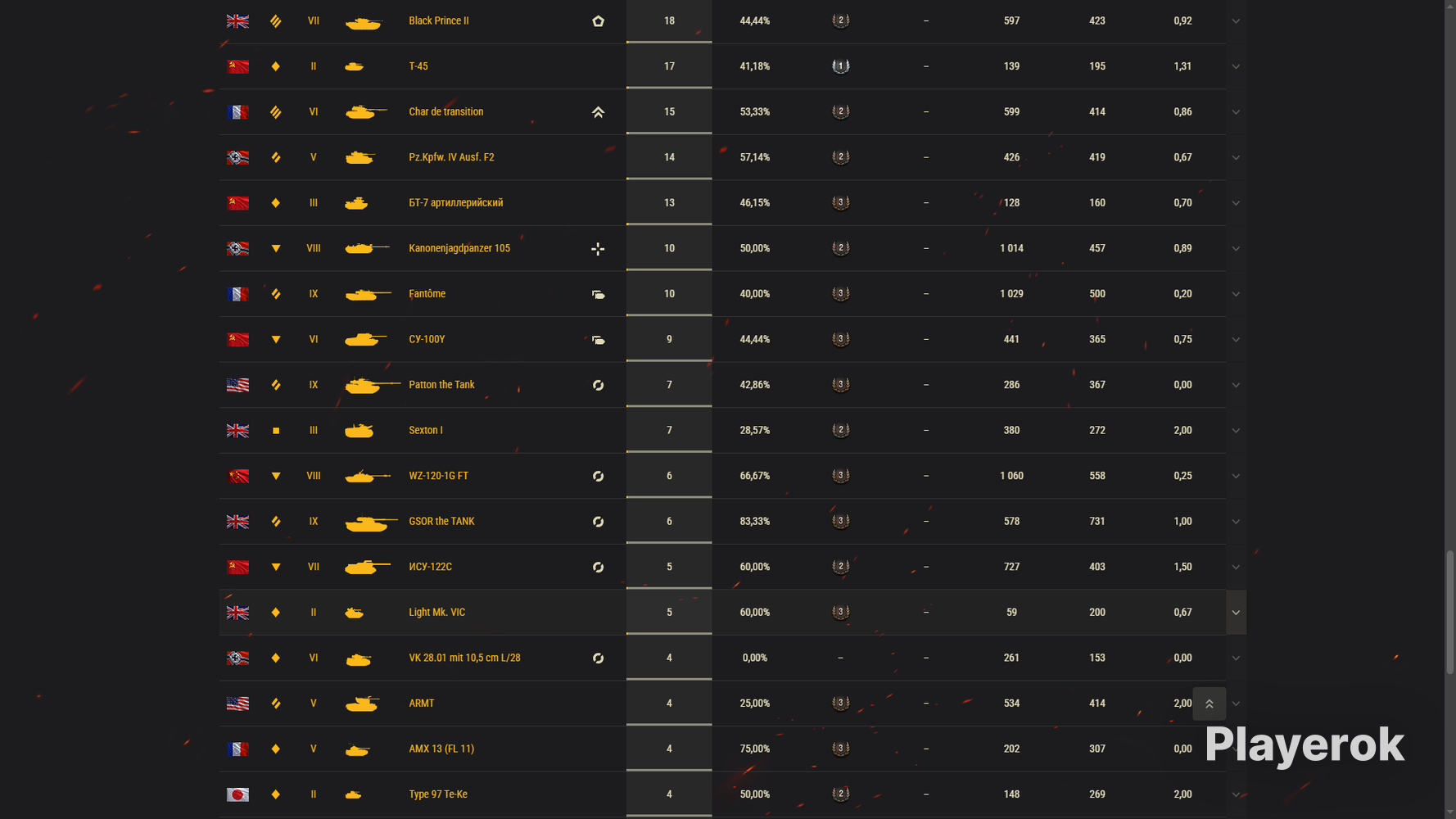1456x819 pixels.
Task: Expand the Pz.Kpfw. IV Ausf. F2 row
Action: pos(1236,157)
